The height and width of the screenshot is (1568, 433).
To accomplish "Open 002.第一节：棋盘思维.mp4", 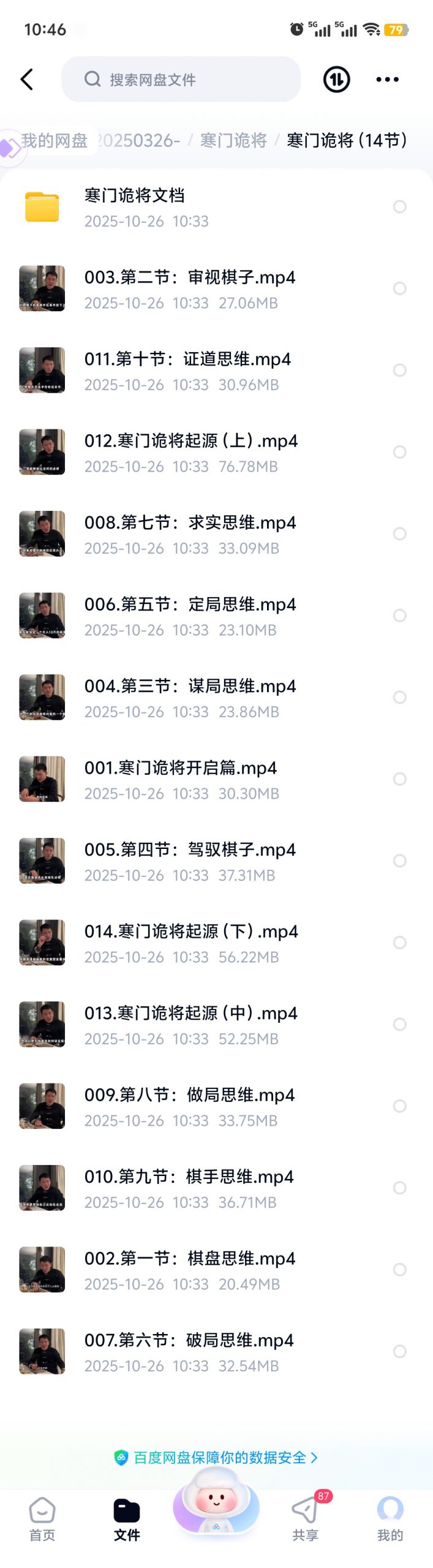I will tap(189, 1270).
